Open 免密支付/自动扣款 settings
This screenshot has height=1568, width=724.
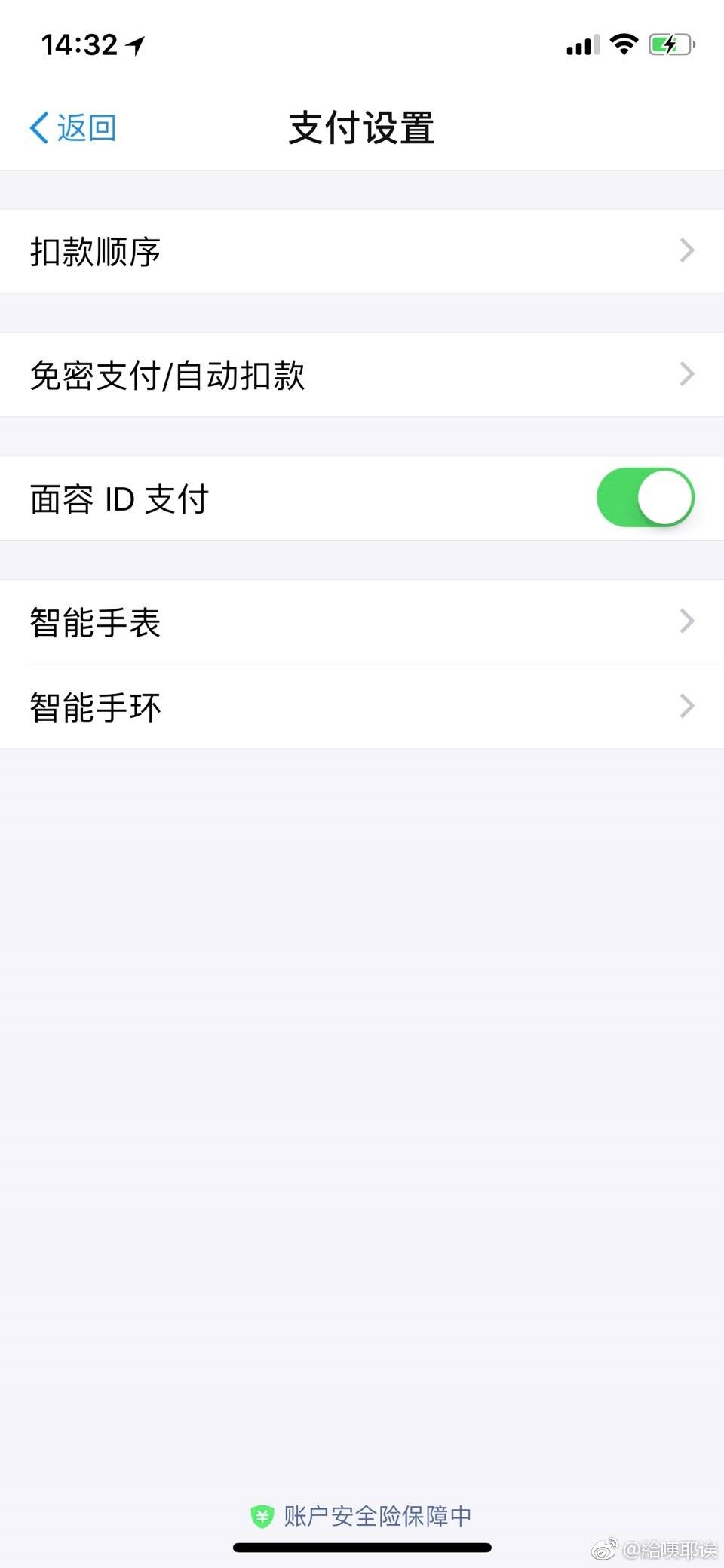362,375
